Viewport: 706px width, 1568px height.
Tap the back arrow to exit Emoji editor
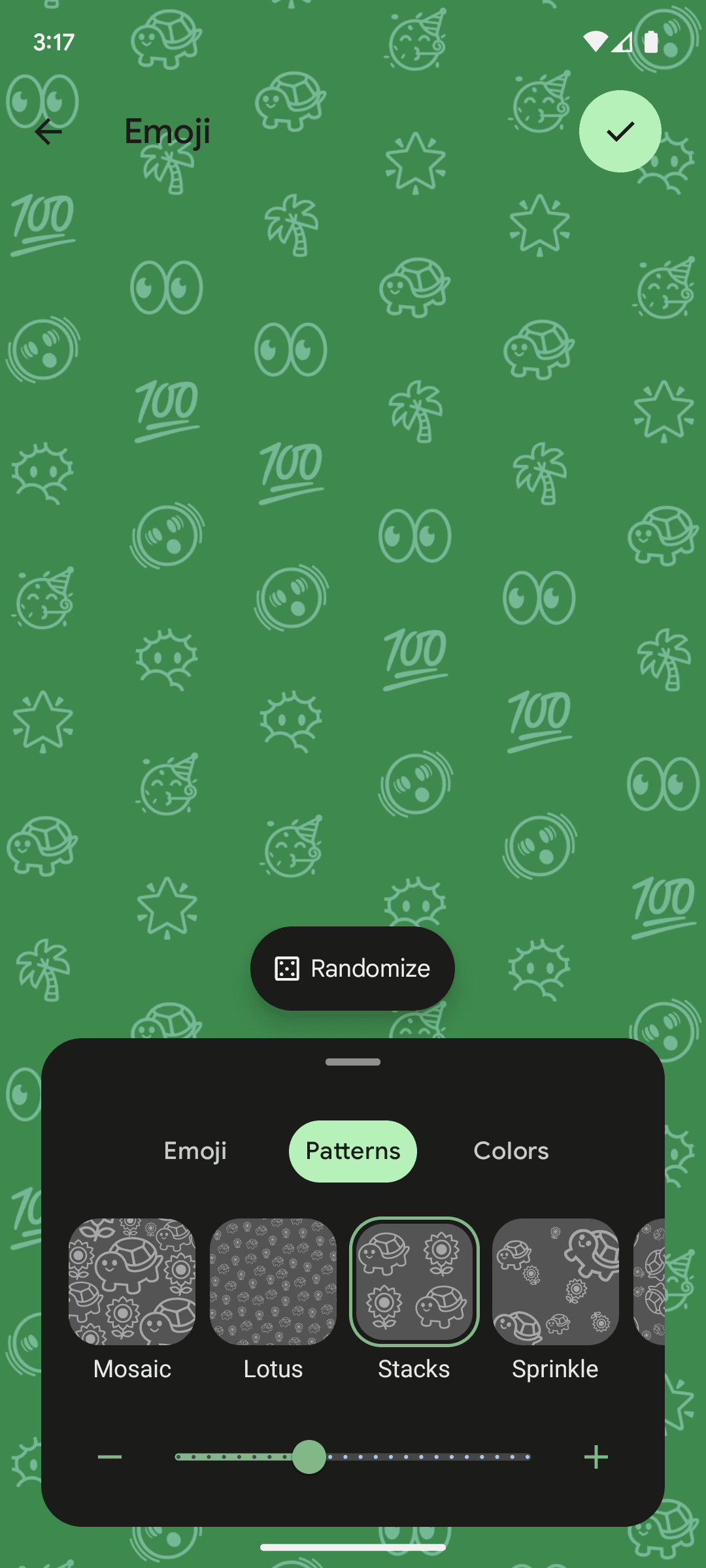[x=49, y=132]
